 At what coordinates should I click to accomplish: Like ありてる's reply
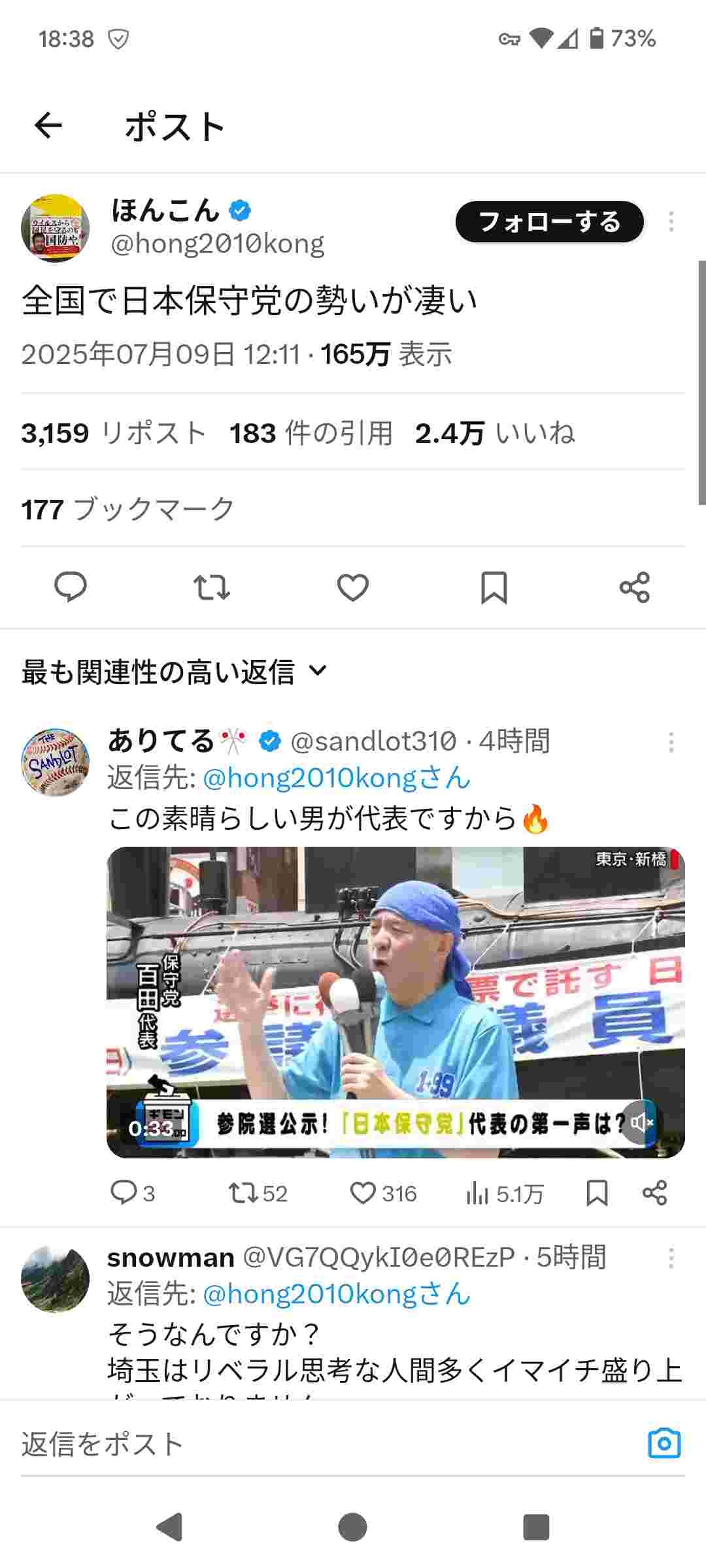[363, 1194]
